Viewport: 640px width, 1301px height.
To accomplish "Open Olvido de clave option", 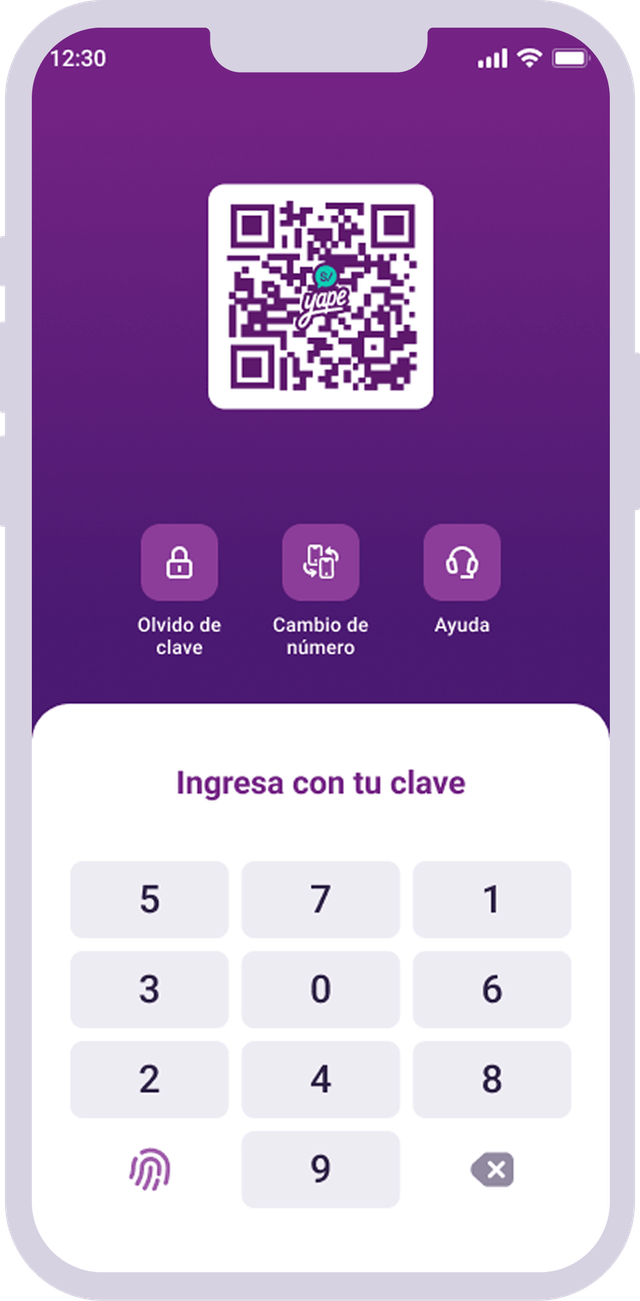I will (179, 563).
